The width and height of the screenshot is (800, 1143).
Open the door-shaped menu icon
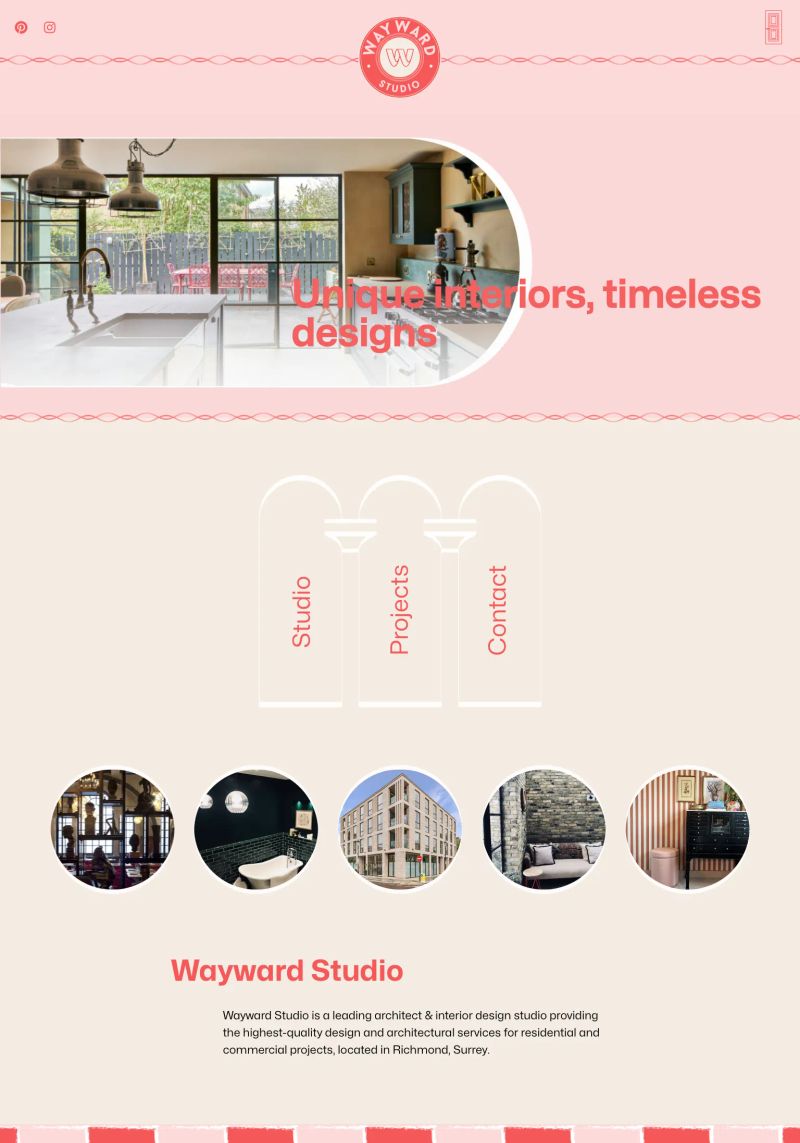[773, 28]
